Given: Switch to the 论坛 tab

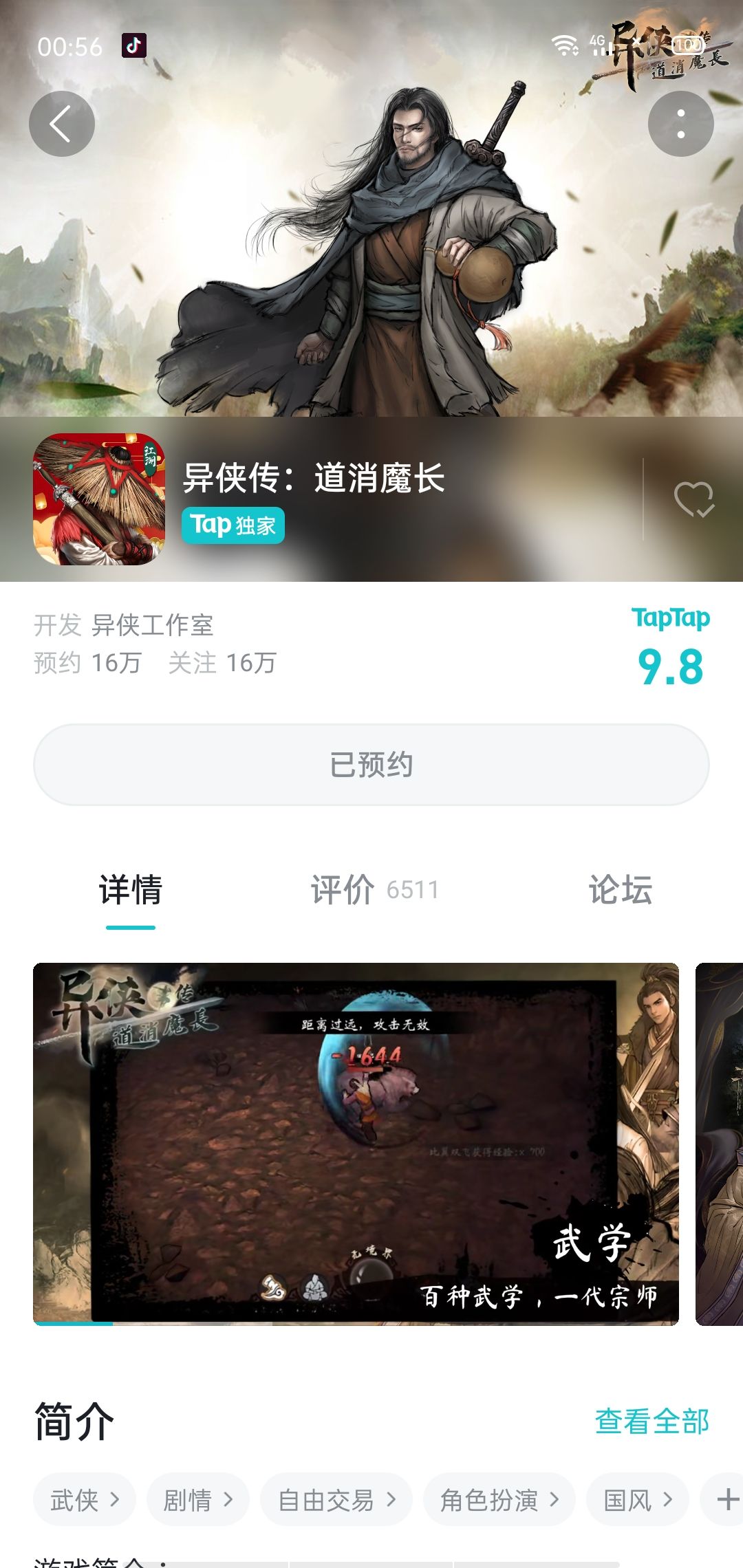Looking at the screenshot, I should [621, 890].
